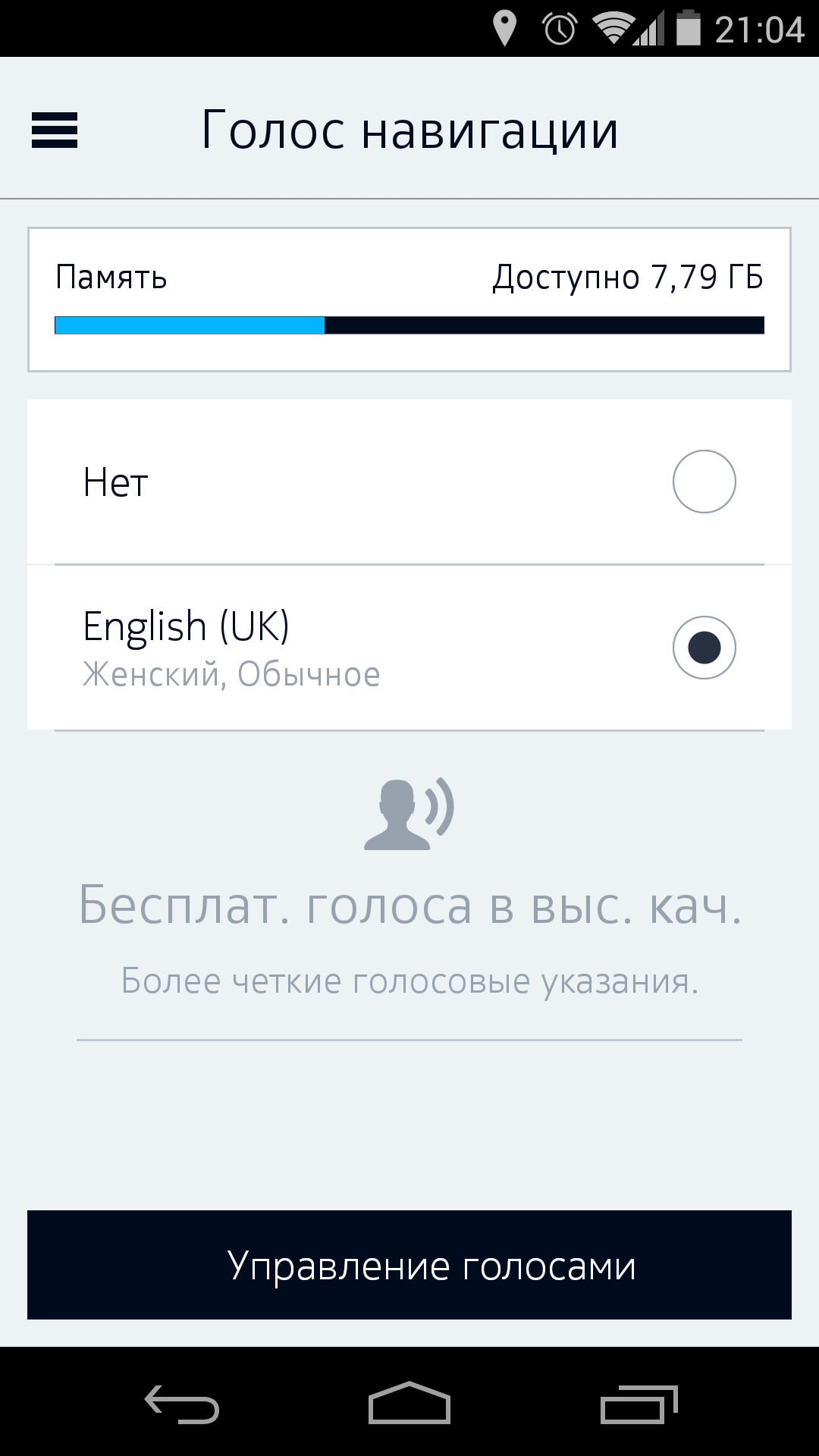819x1456 pixels.
Task: Go to the system home screen
Action: 409,1402
